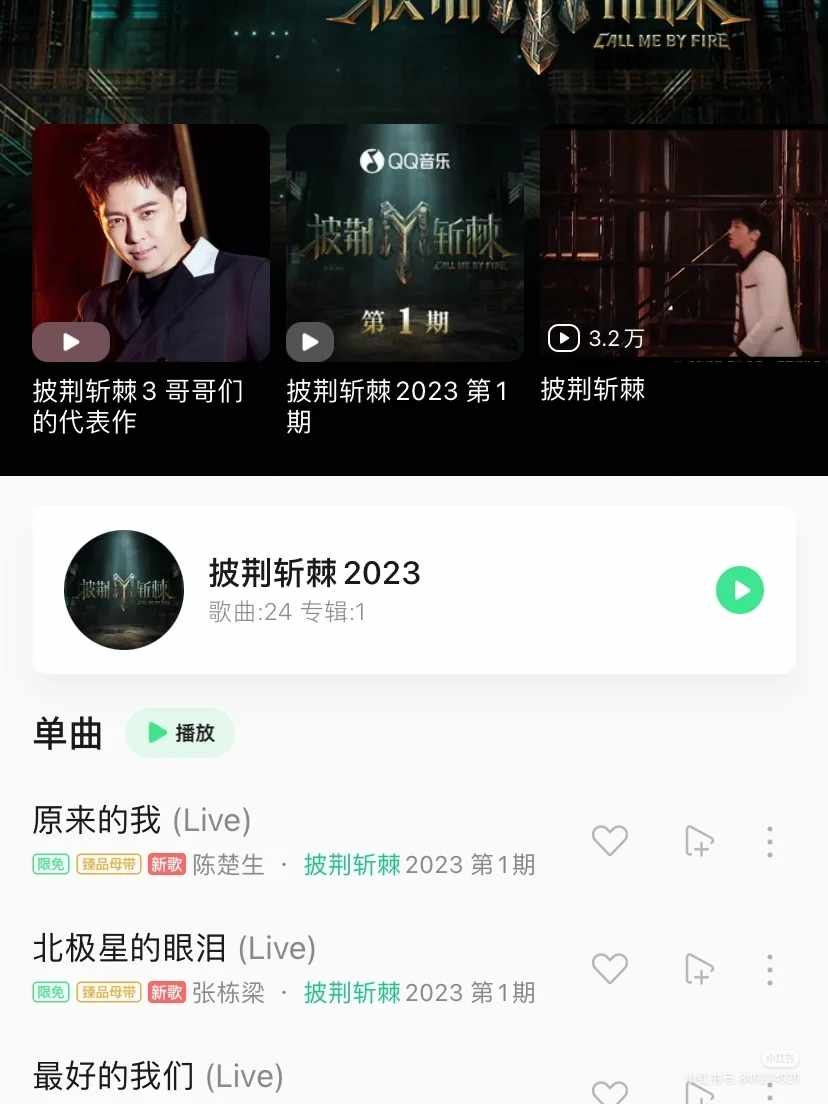Image resolution: width=828 pixels, height=1104 pixels.
Task: Open more options for 原来的我 (Live)
Action: [769, 841]
